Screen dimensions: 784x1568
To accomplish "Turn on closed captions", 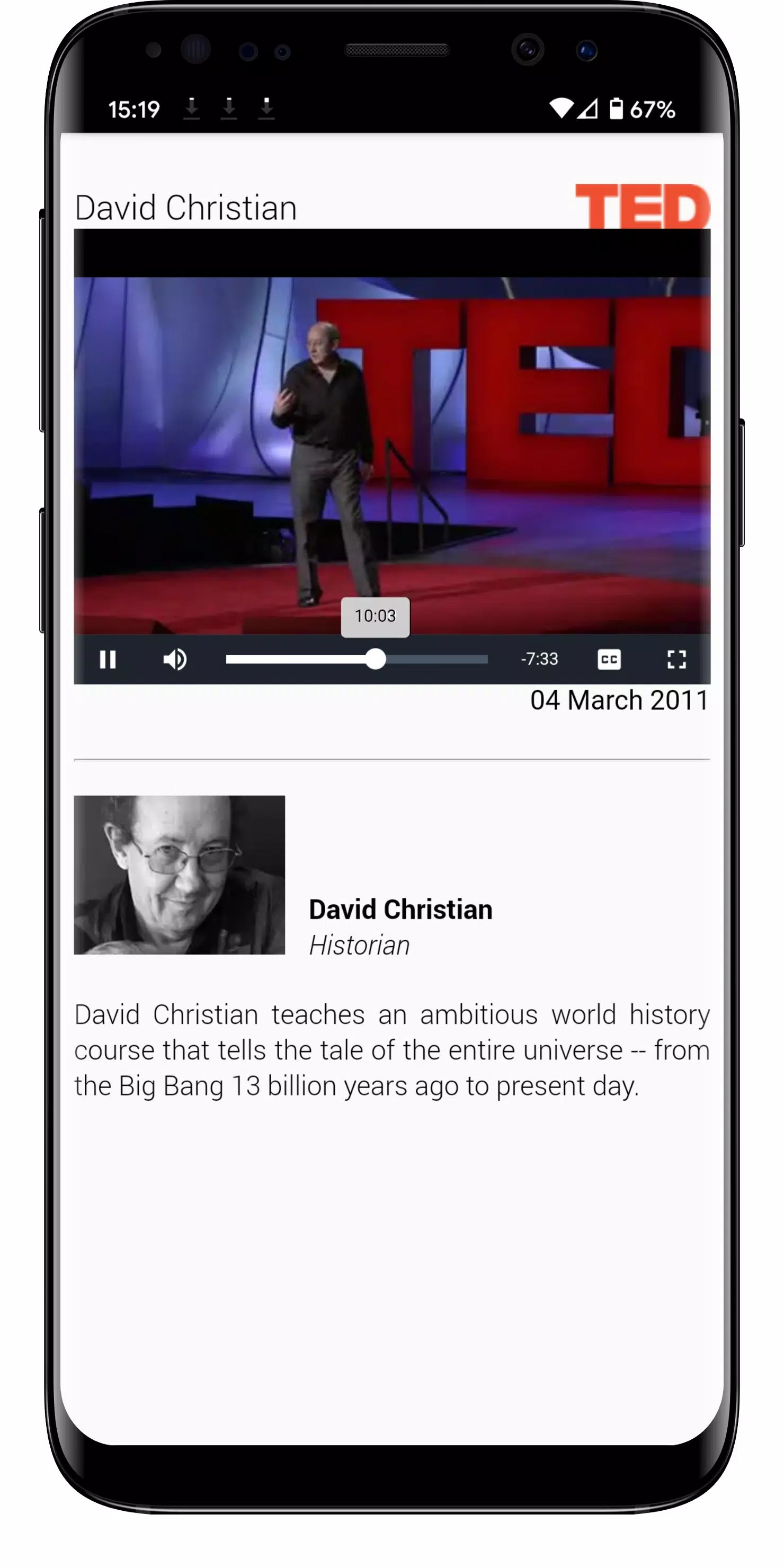I will (609, 659).
